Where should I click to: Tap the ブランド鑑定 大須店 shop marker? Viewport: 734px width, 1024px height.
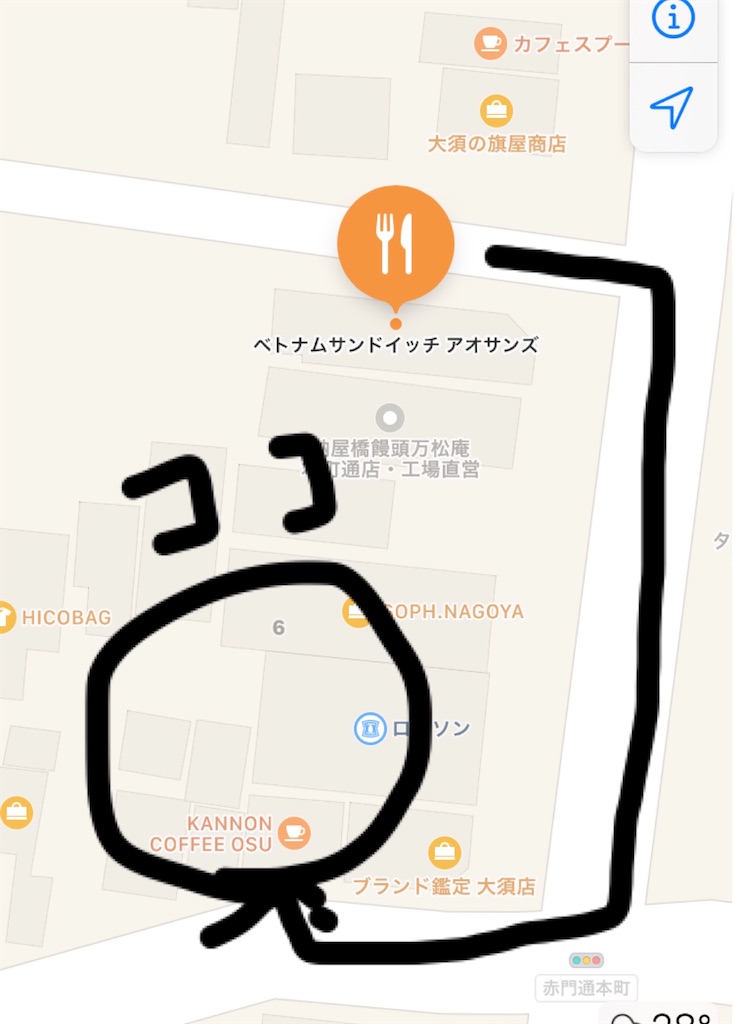(x=444, y=853)
